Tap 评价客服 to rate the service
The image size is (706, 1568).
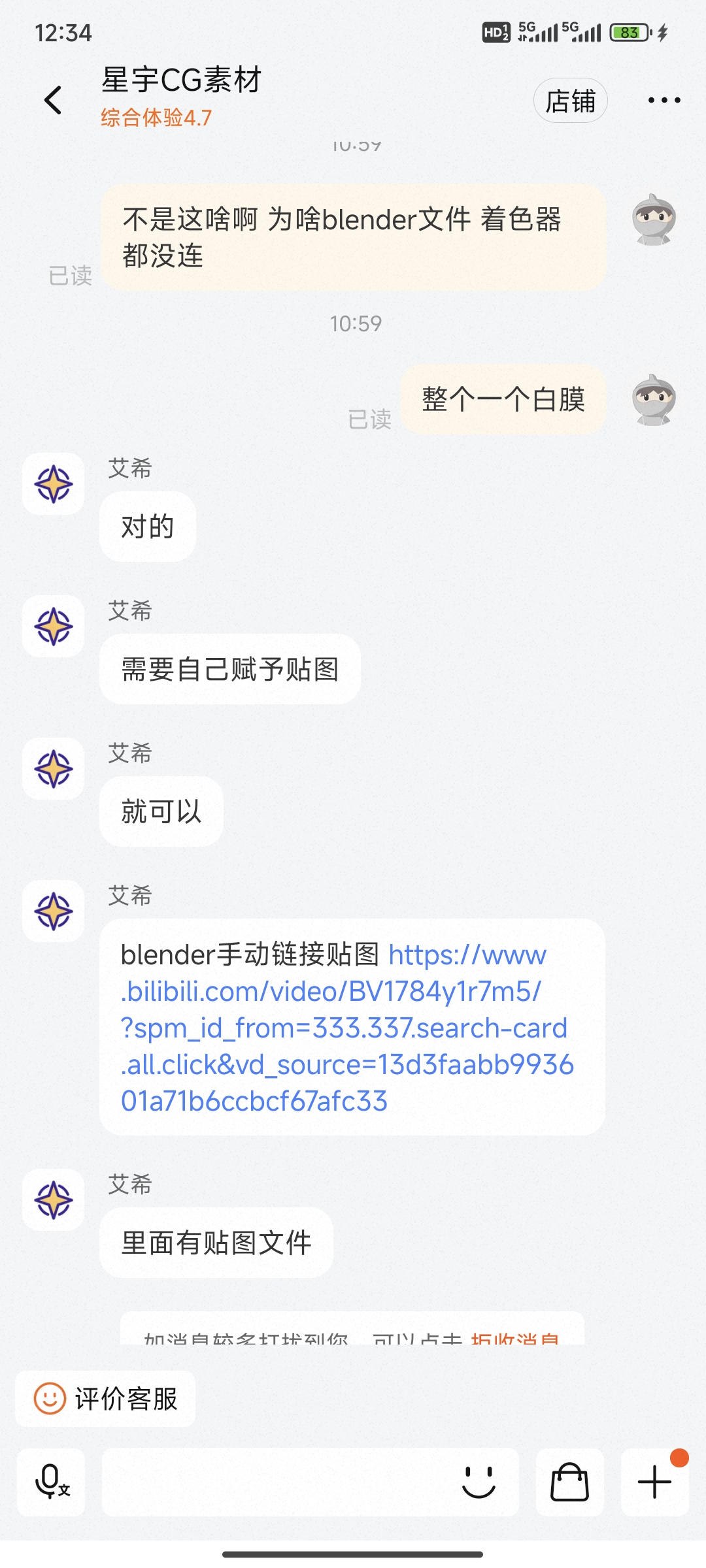click(x=105, y=1398)
